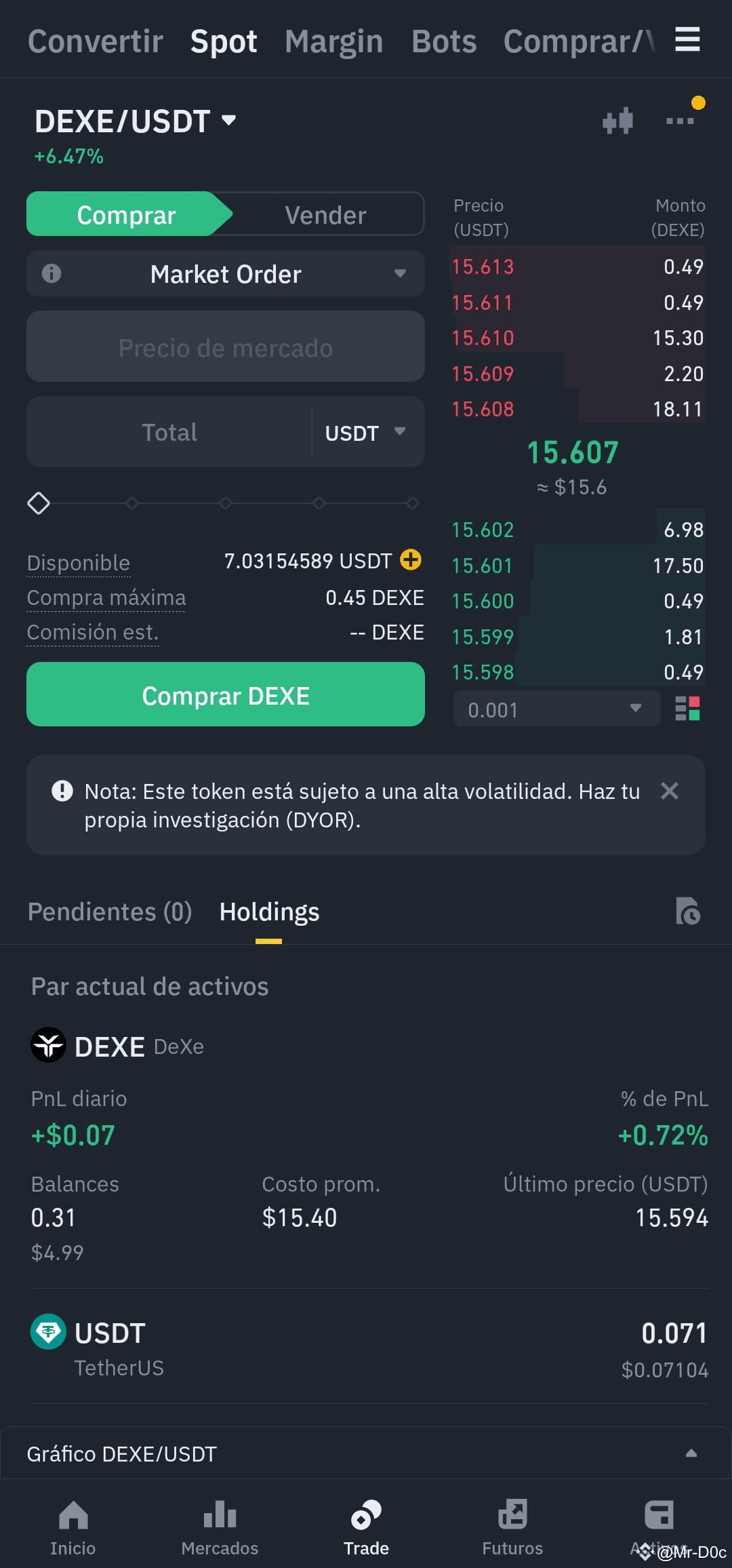Open the three-dots more options
The image size is (732, 1568).
pos(680,121)
